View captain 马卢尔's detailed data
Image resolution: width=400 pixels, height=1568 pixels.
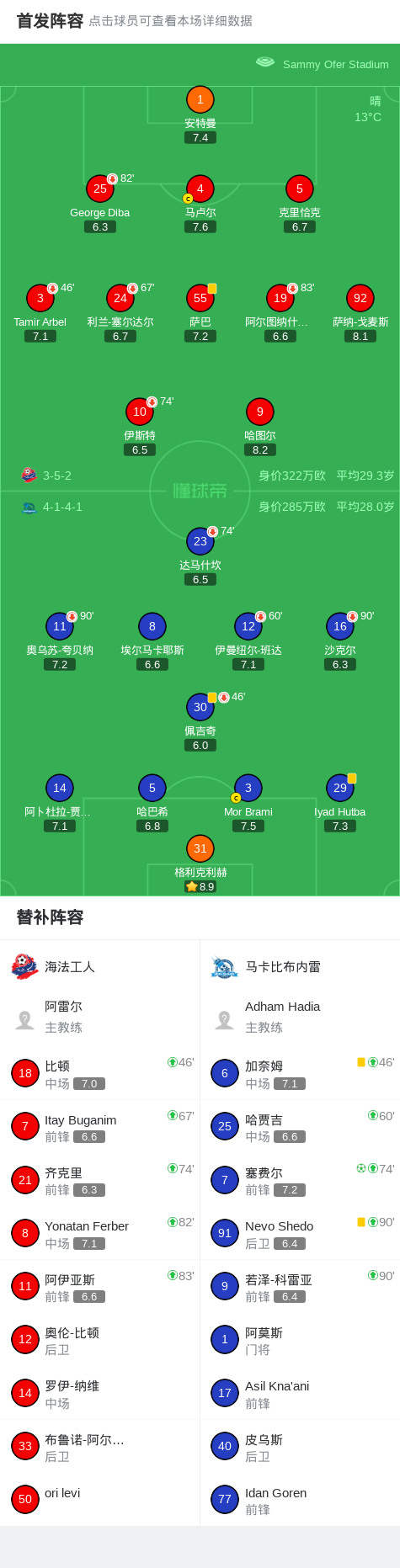point(200,204)
